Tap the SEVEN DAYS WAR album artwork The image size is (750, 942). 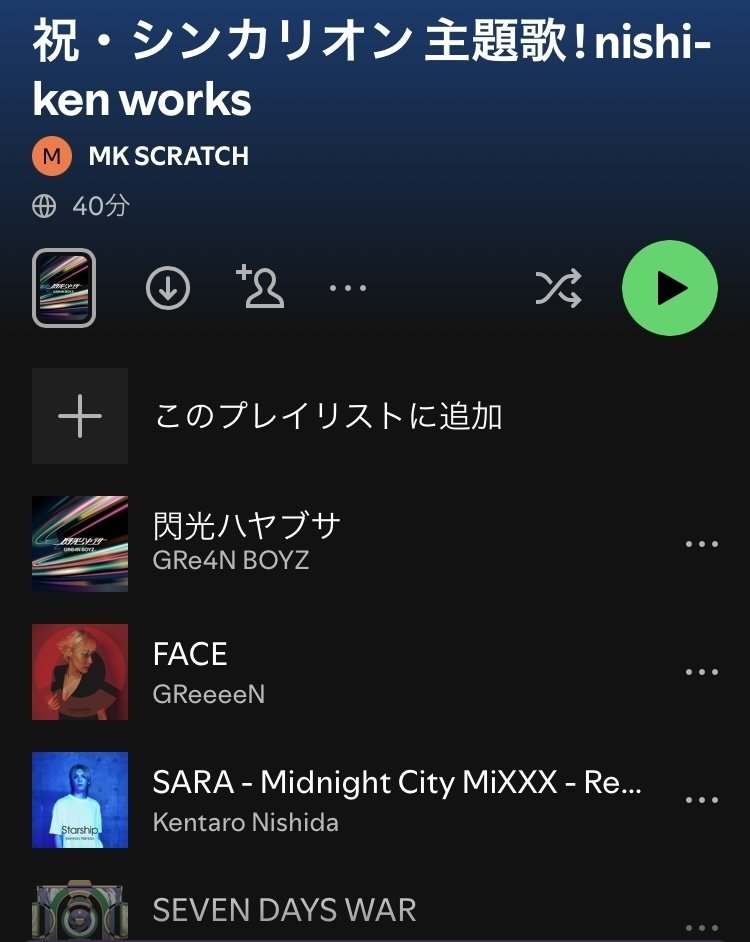(x=78, y=910)
